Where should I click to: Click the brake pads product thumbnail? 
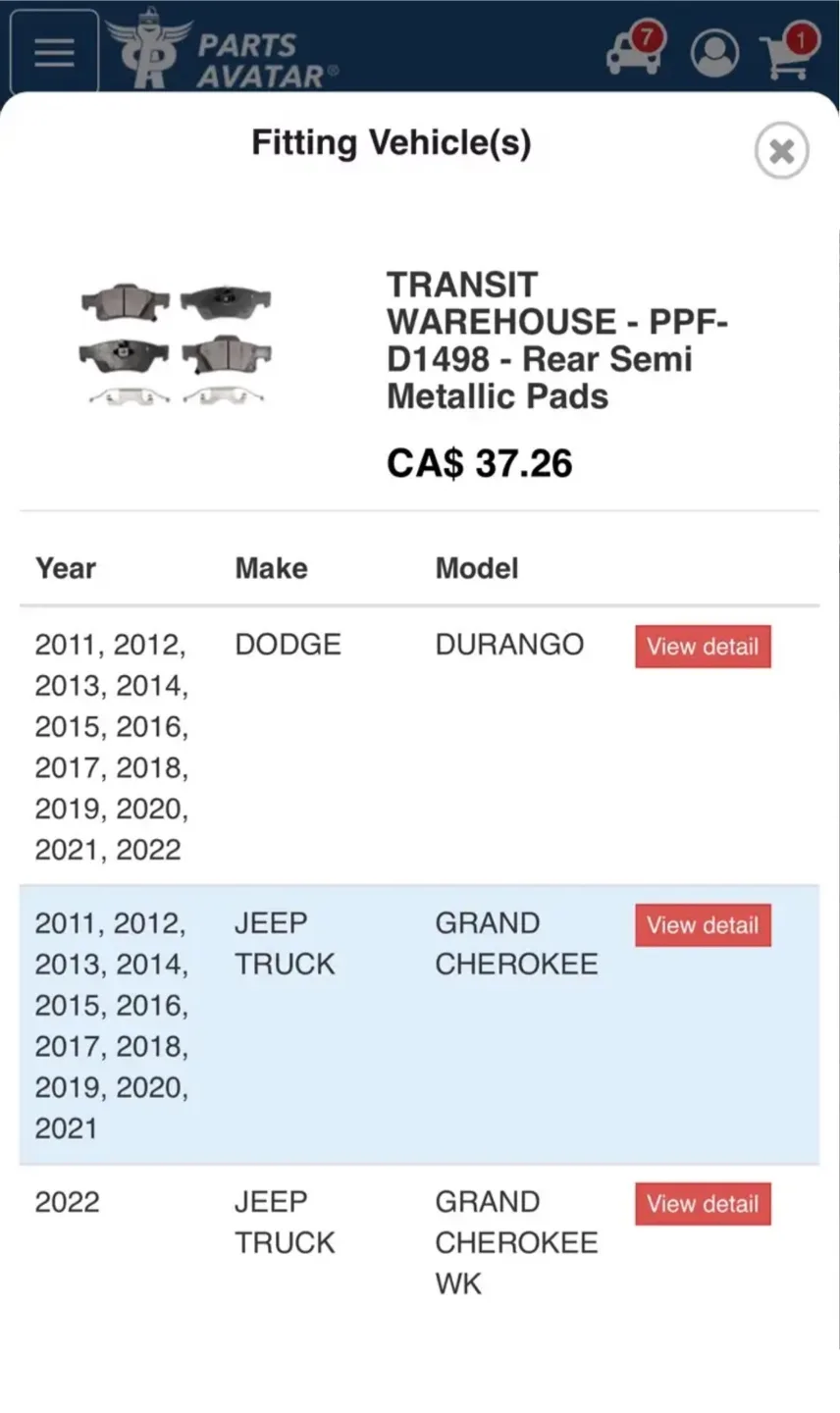pos(177,345)
